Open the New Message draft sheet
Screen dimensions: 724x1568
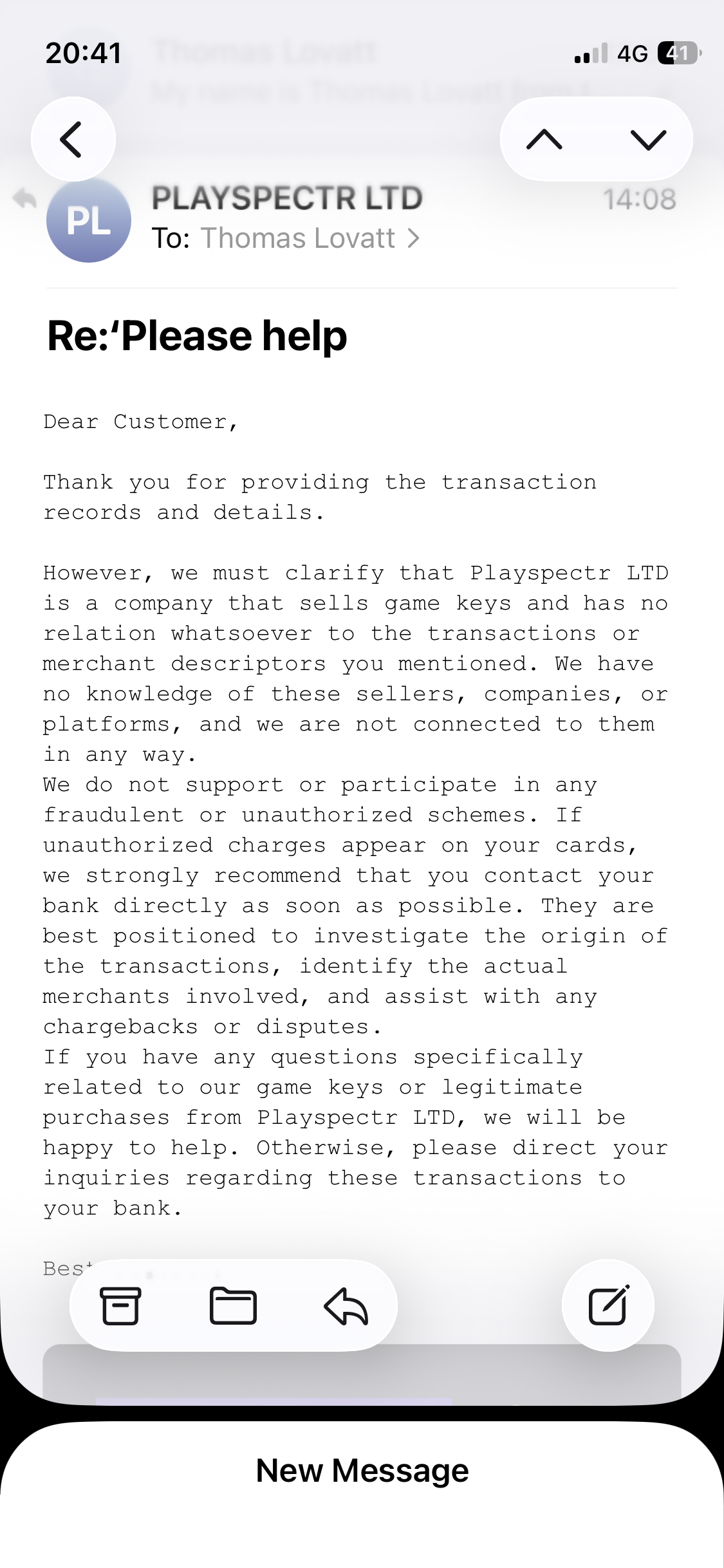tap(362, 1471)
